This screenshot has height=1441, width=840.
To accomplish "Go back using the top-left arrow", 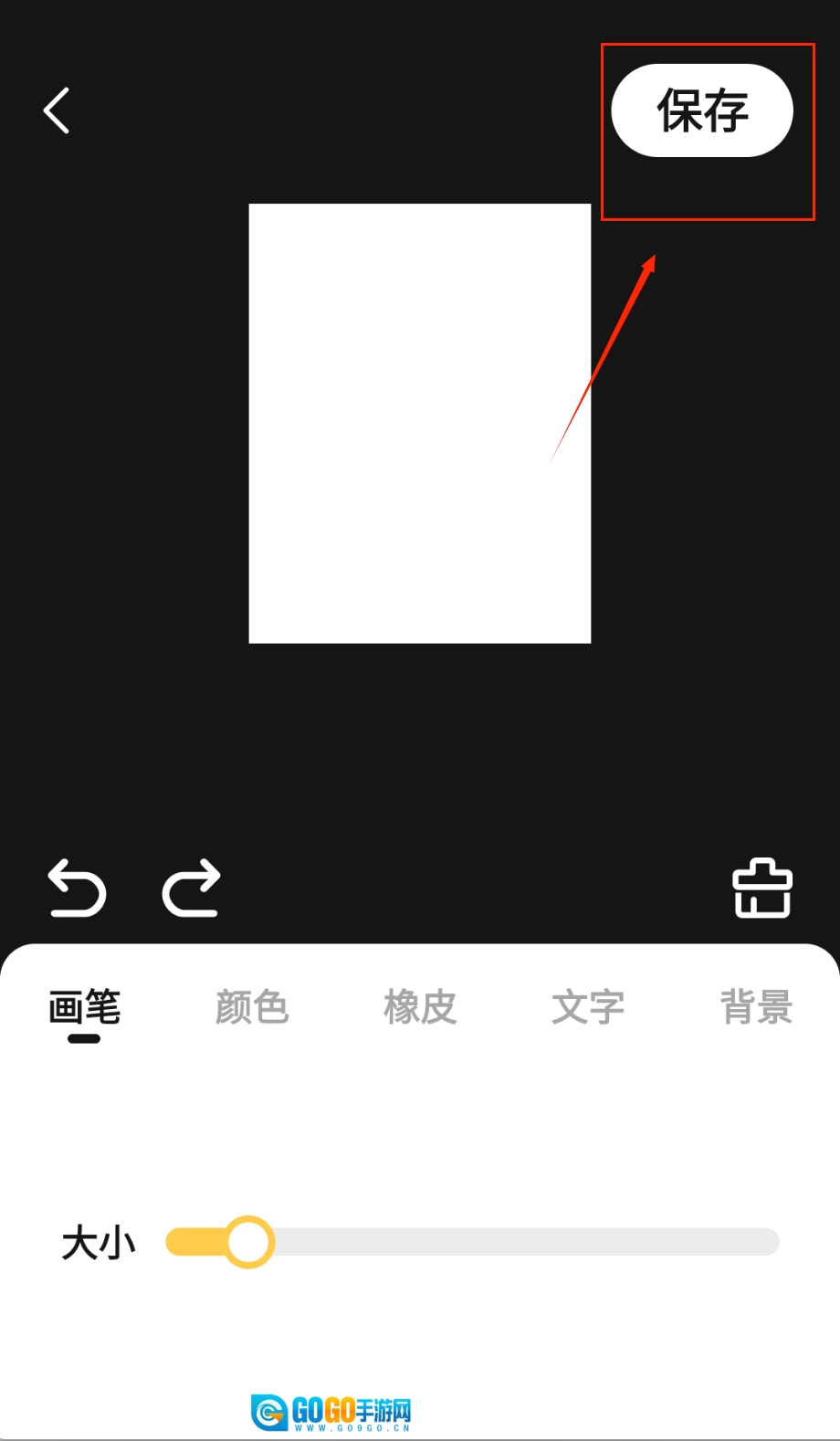I will point(57,110).
